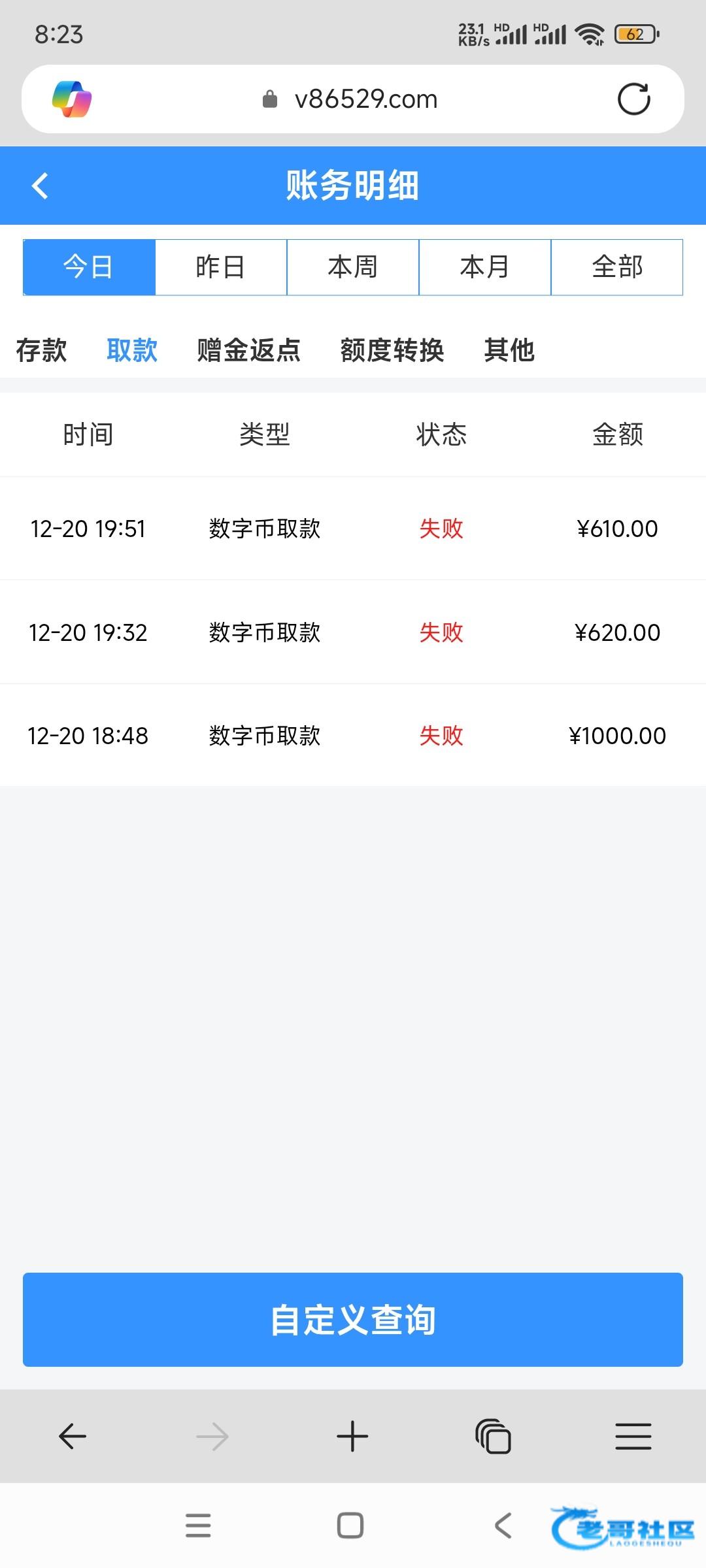Select the 取款 category tab
The image size is (706, 1568).
(132, 350)
